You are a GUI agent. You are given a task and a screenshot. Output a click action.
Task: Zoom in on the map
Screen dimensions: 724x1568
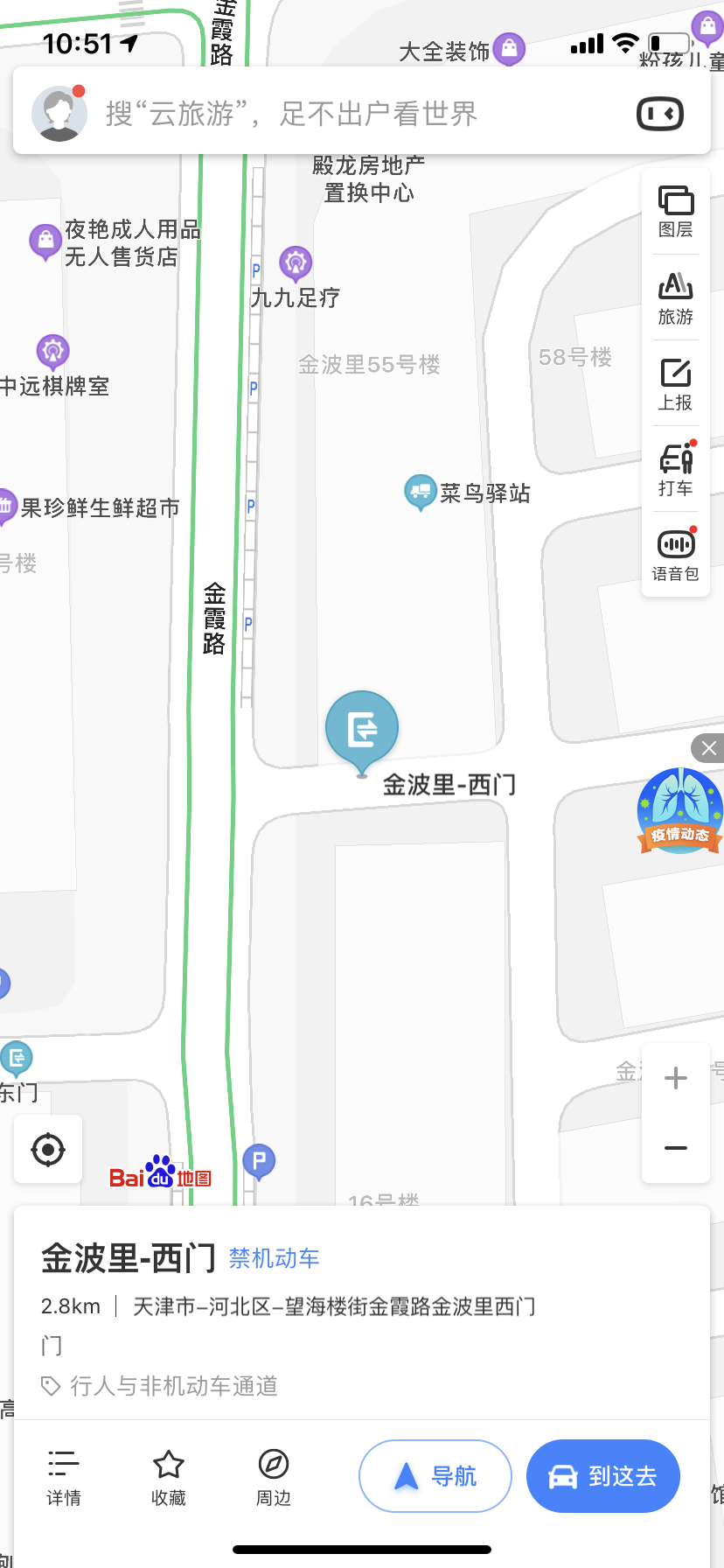click(x=675, y=1078)
